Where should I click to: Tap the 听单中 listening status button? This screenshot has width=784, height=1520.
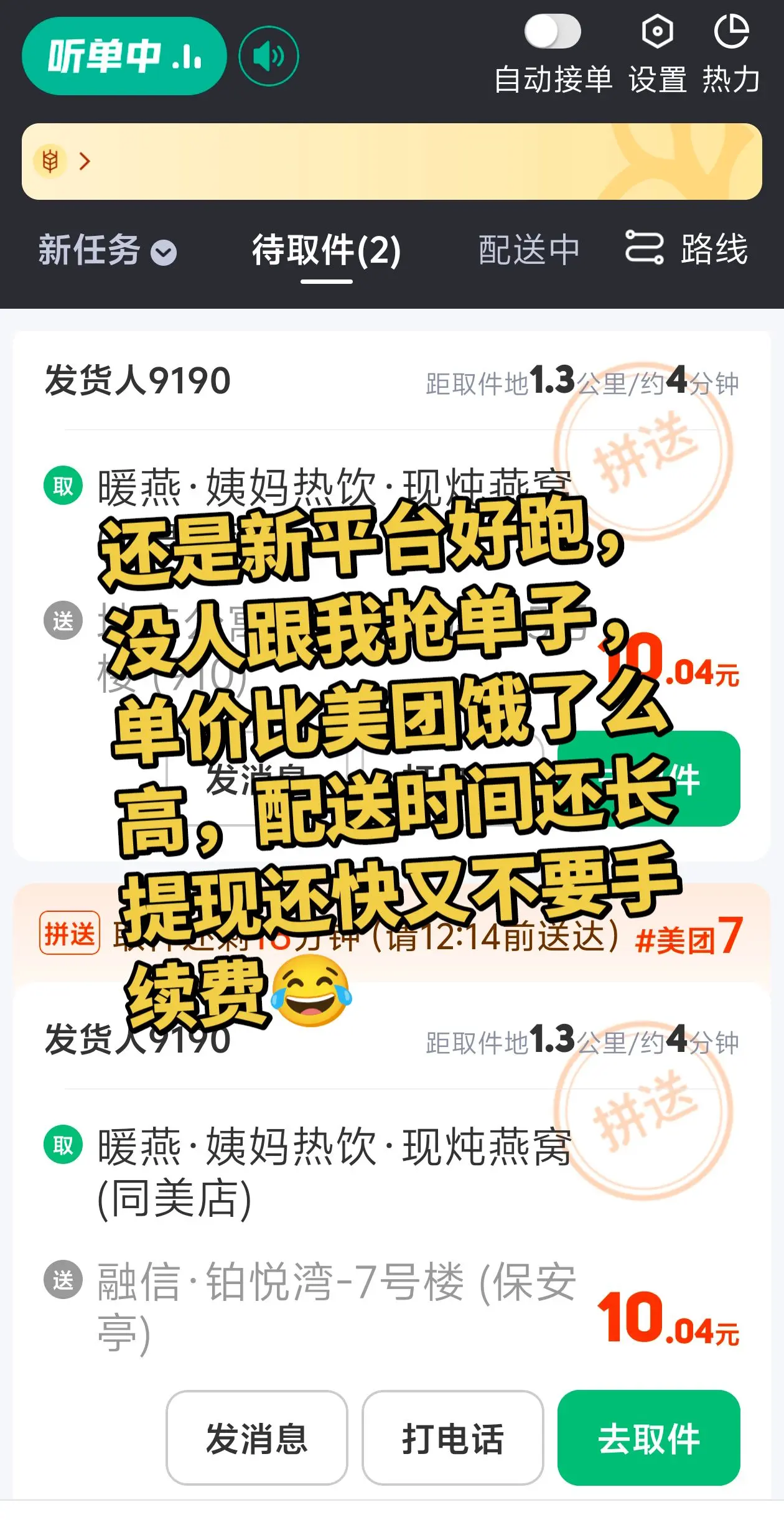pyautogui.click(x=123, y=57)
